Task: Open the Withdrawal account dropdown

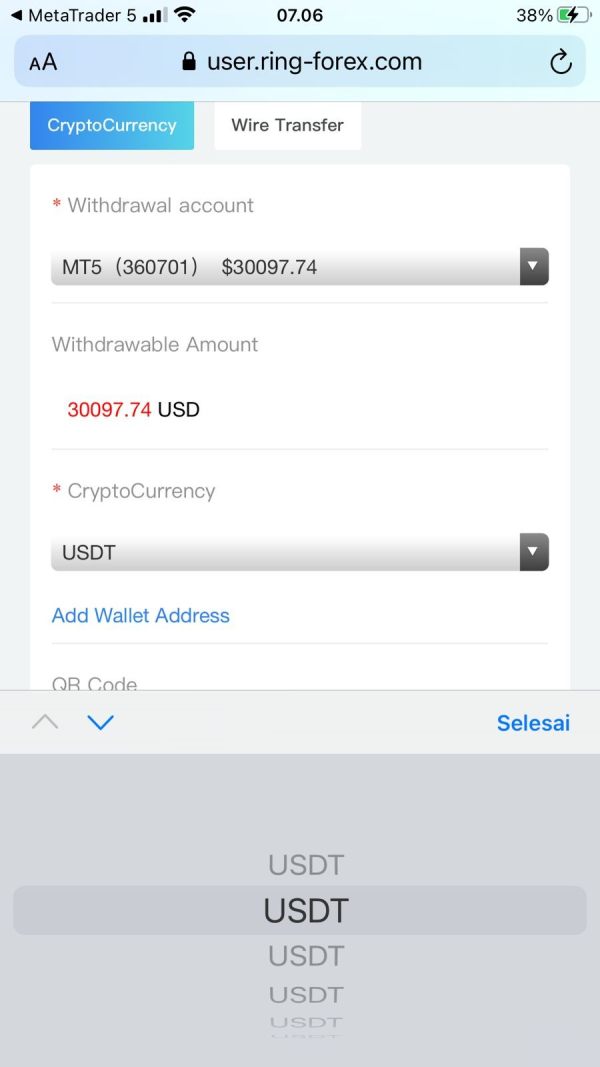Action: [300, 267]
